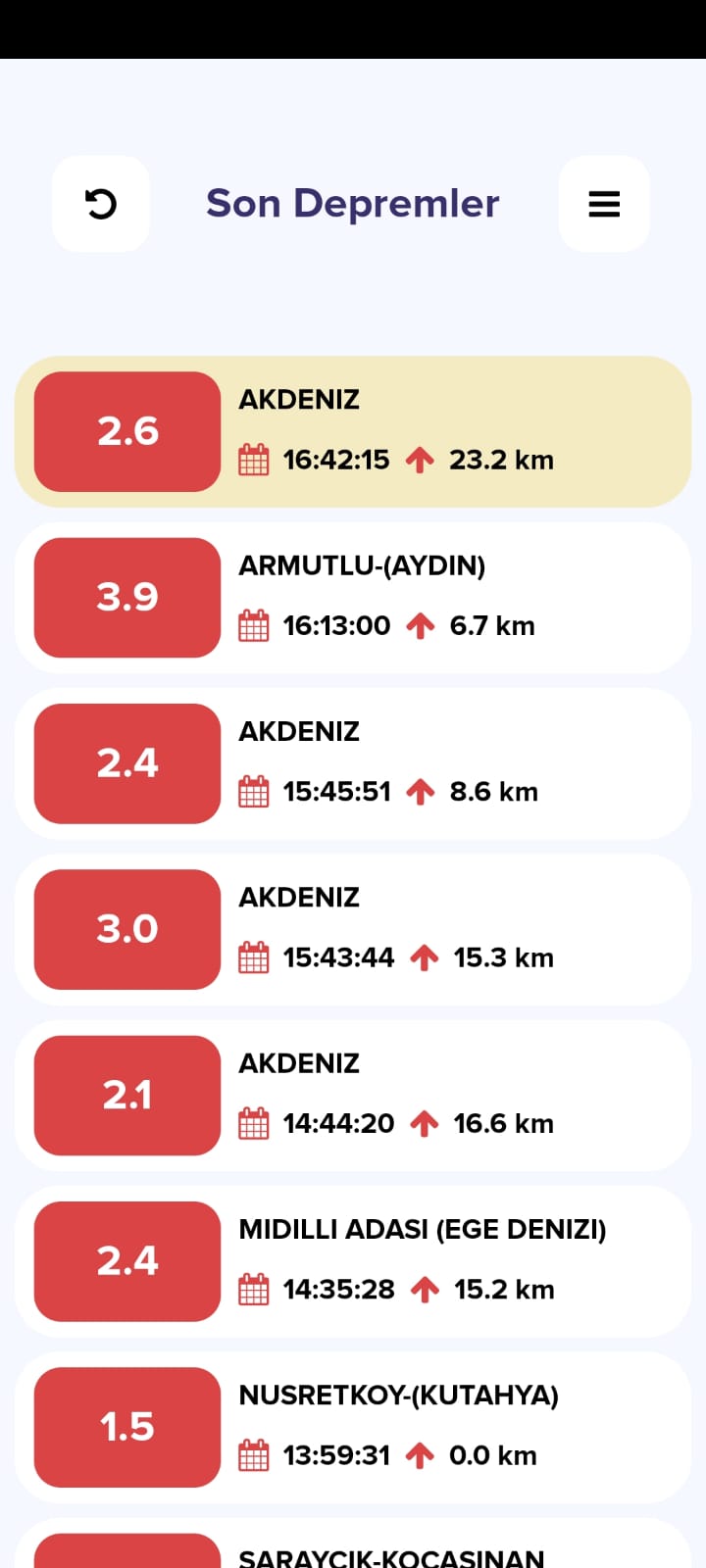
Task: Open the 3.0 AKDENIZ earthquake at 15:43:44
Action: click(353, 929)
